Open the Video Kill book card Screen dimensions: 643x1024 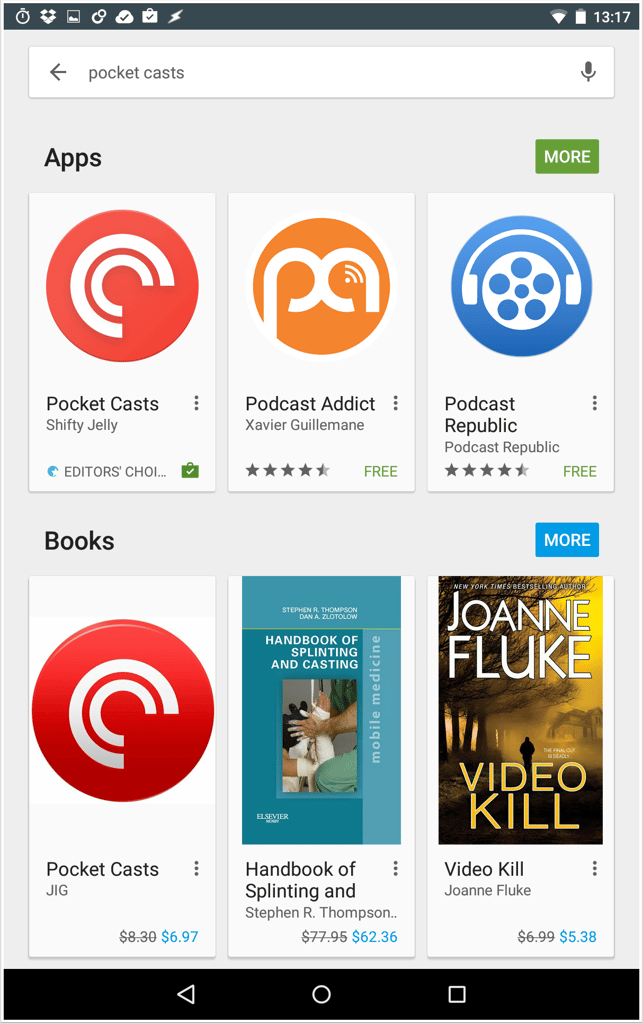click(x=520, y=720)
